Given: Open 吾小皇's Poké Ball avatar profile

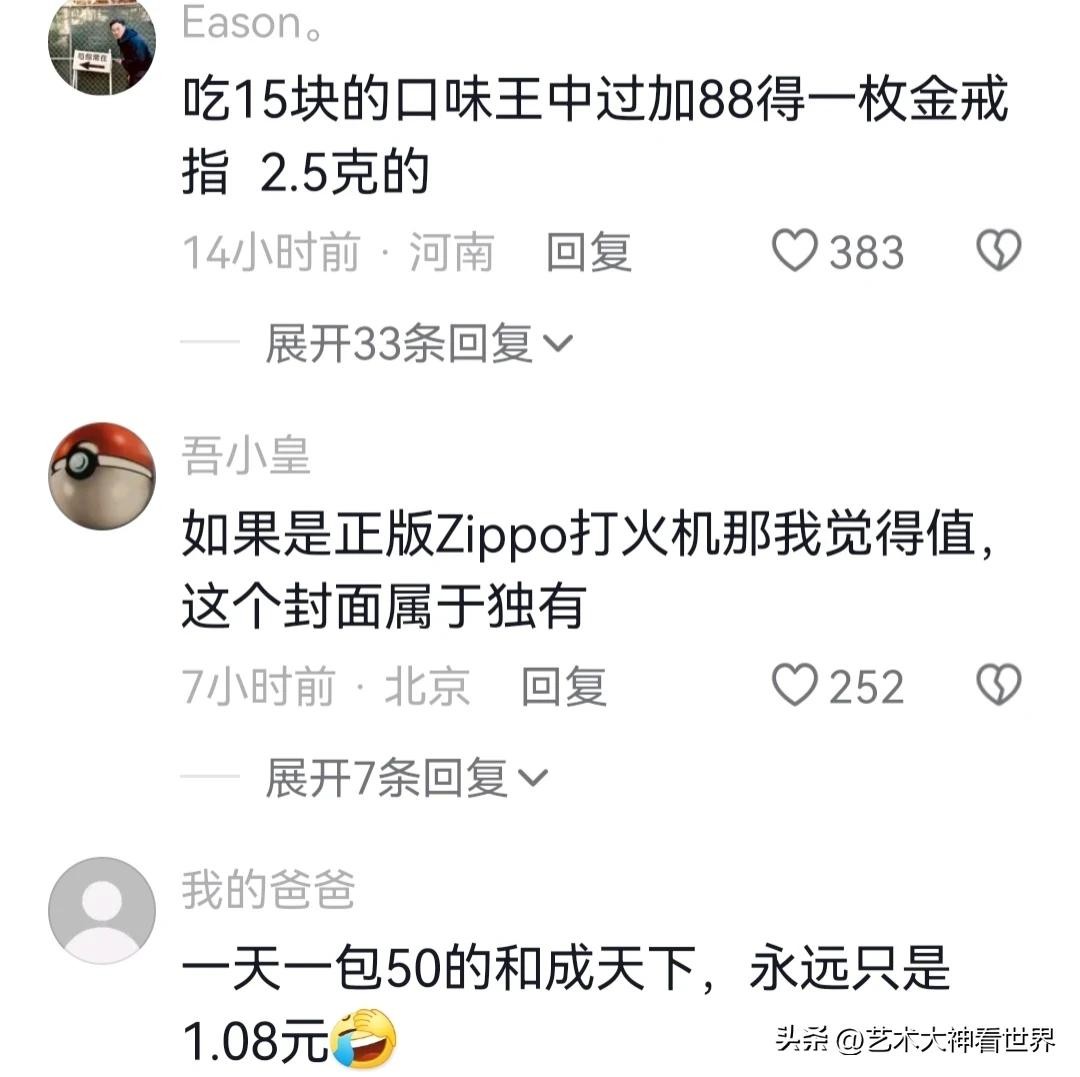Looking at the screenshot, I should [x=102, y=475].
